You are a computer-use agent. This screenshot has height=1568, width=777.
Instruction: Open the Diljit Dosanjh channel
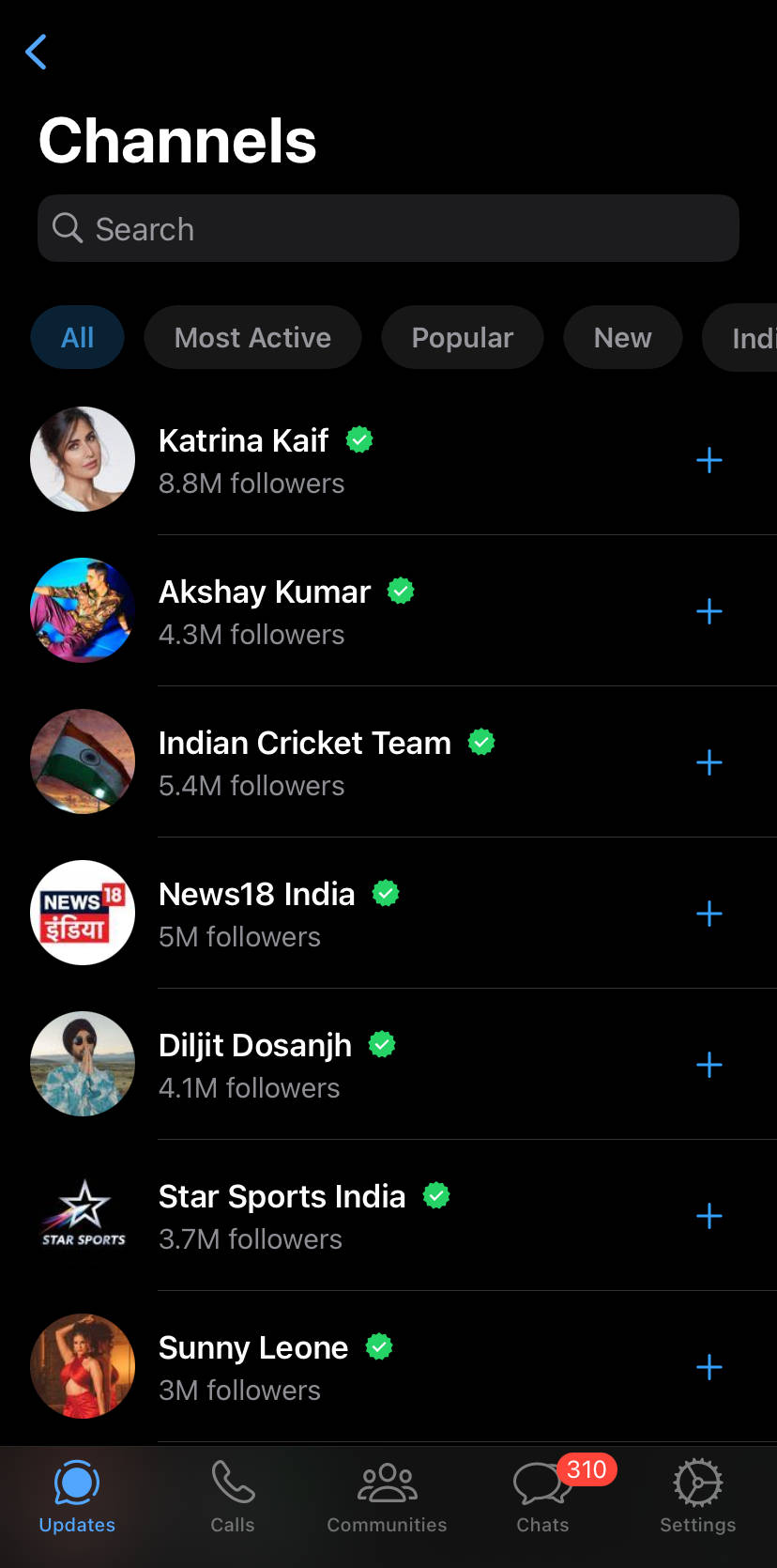click(255, 1064)
